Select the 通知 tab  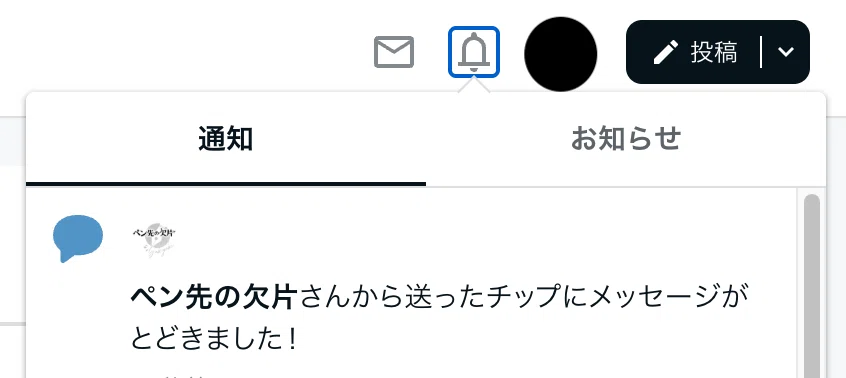(226, 140)
